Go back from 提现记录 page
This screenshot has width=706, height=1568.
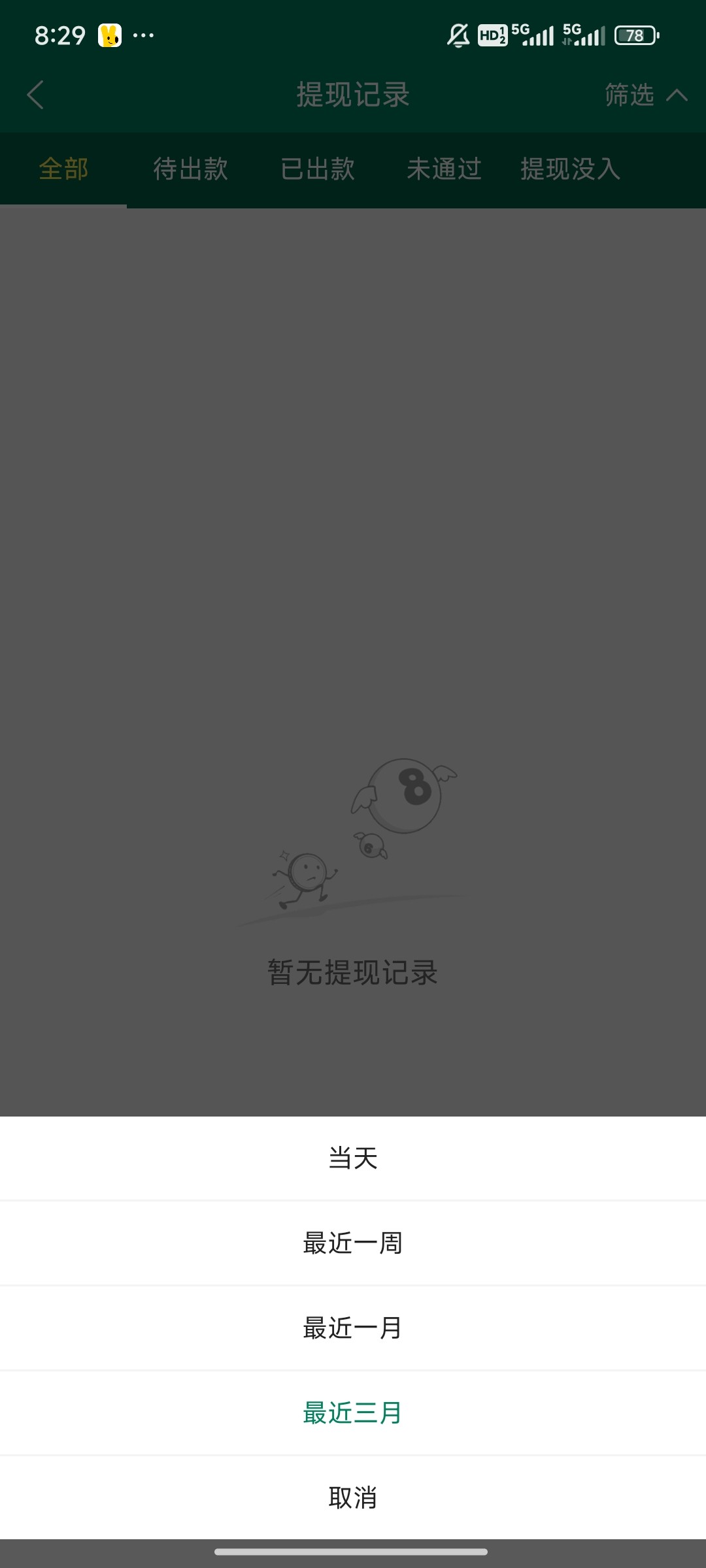tap(36, 95)
